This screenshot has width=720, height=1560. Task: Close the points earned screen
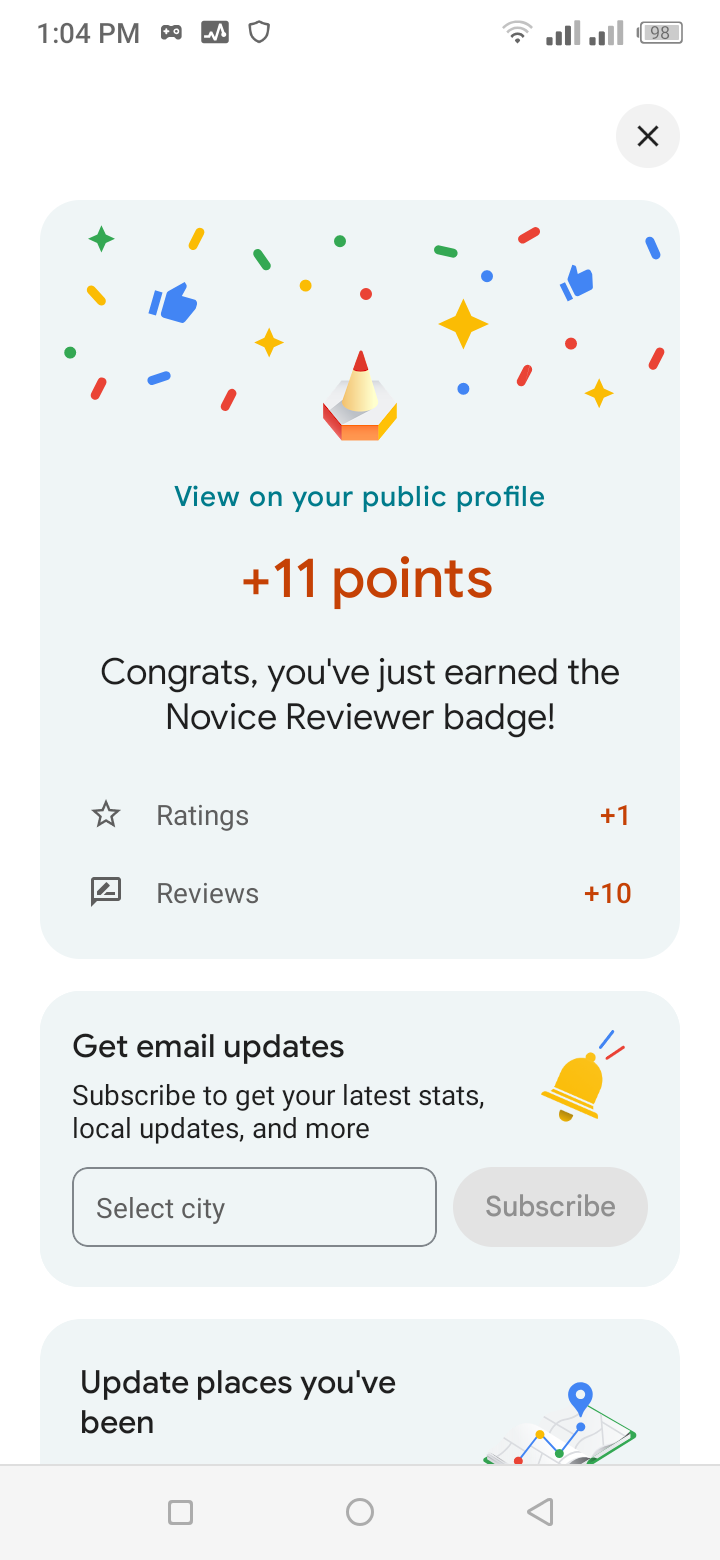pyautogui.click(x=648, y=136)
